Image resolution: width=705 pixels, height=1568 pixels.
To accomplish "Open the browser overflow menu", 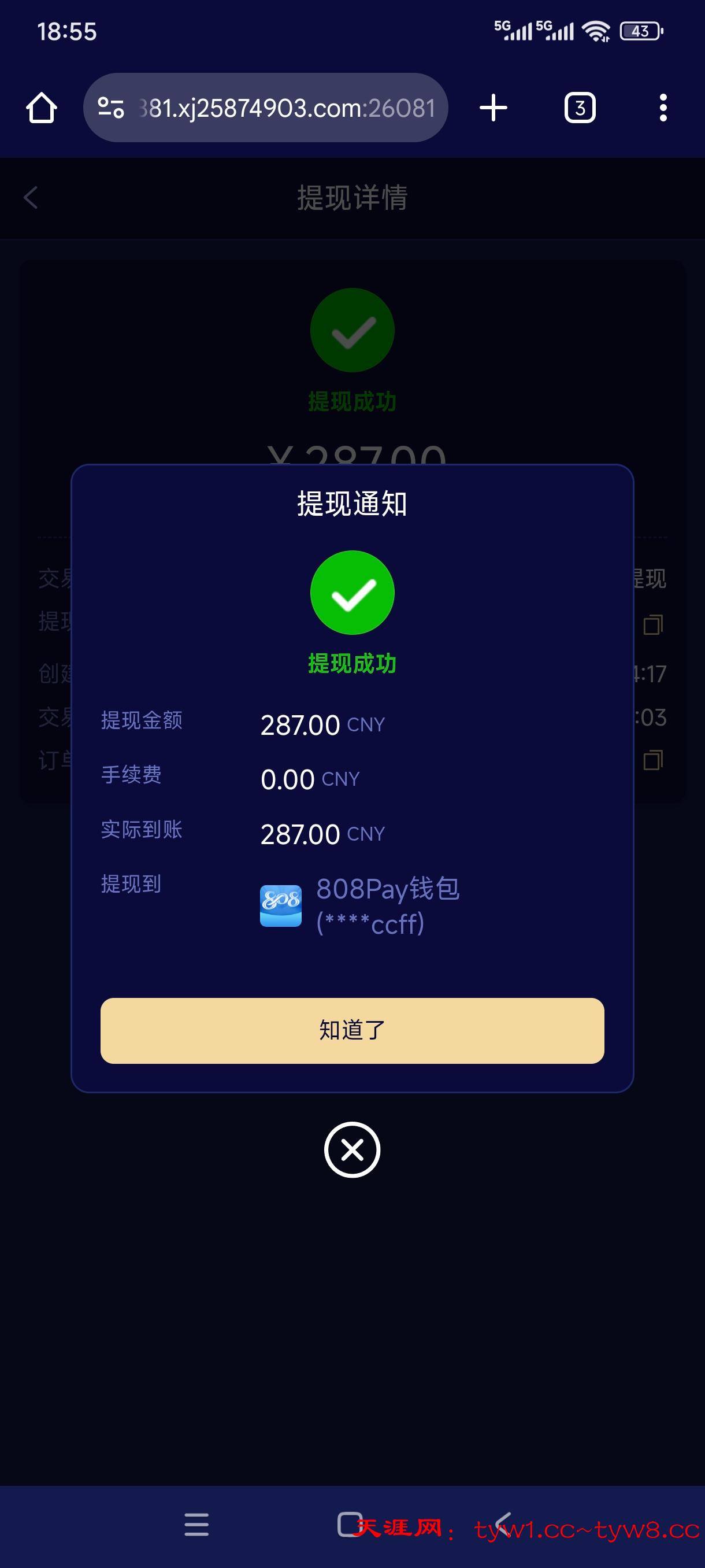I will click(663, 108).
